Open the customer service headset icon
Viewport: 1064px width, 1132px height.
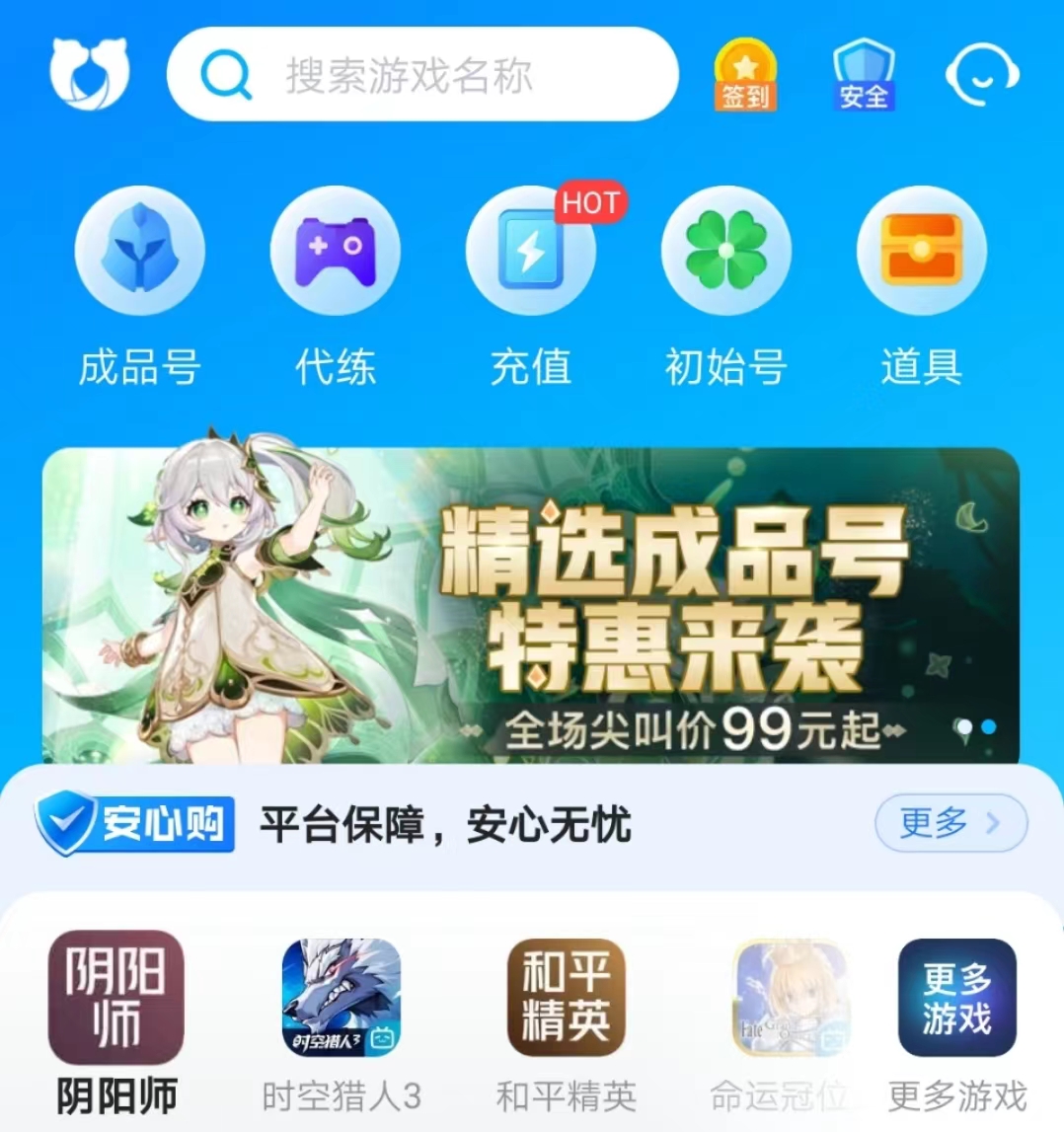point(981,74)
